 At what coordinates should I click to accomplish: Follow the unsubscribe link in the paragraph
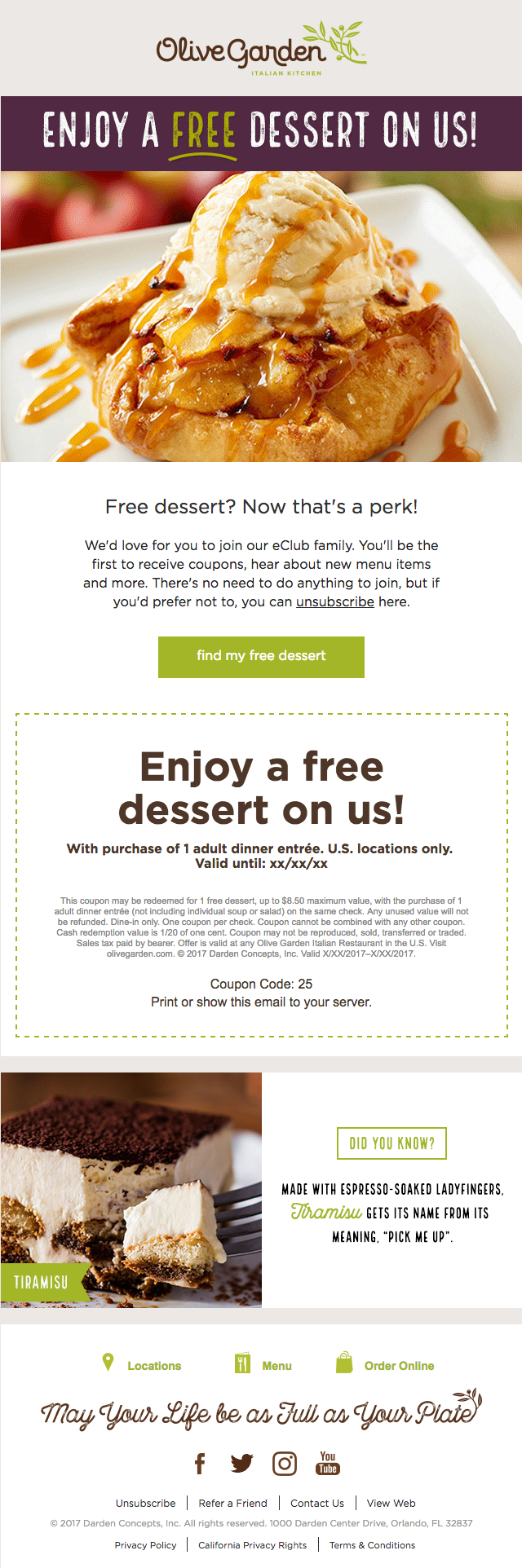(334, 602)
